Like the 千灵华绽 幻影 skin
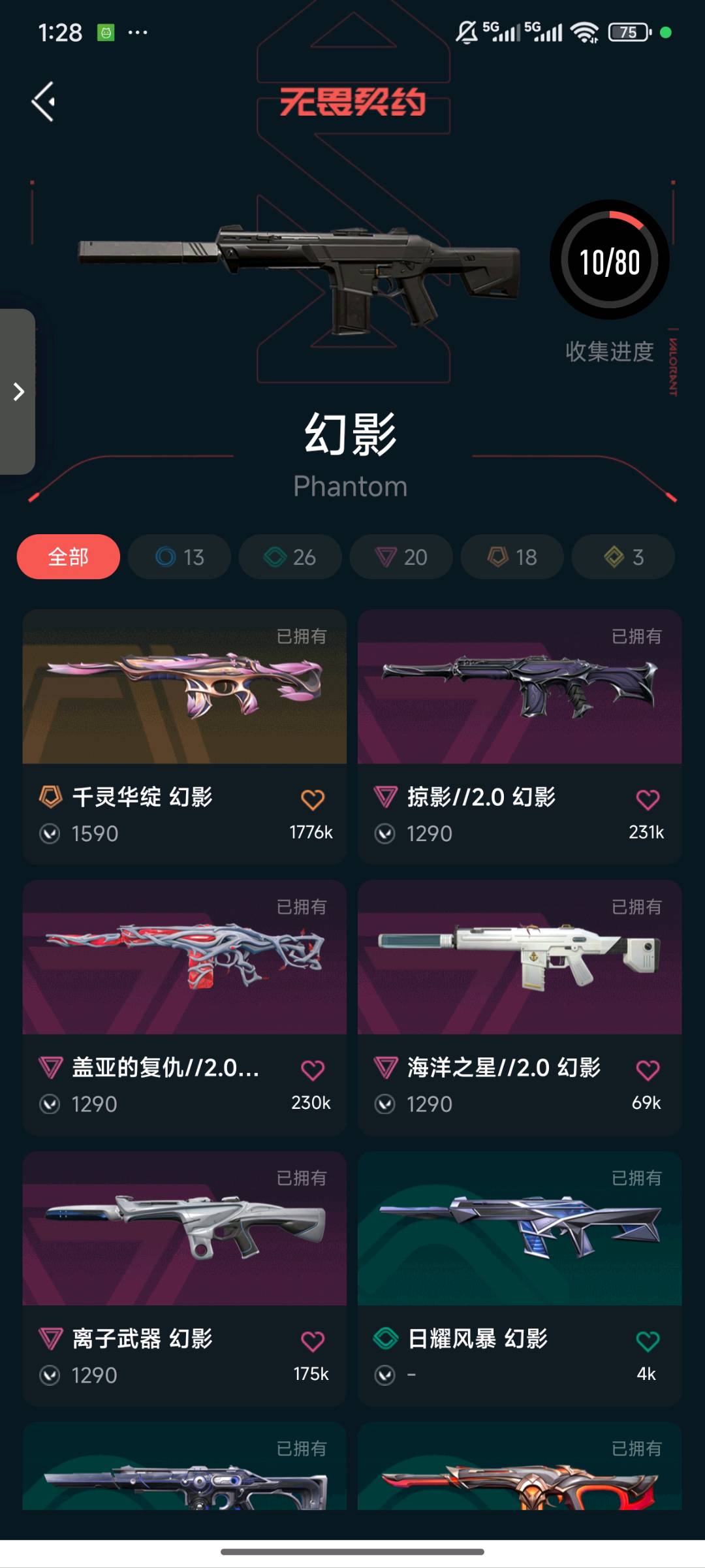This screenshot has width=705, height=1568. [313, 799]
